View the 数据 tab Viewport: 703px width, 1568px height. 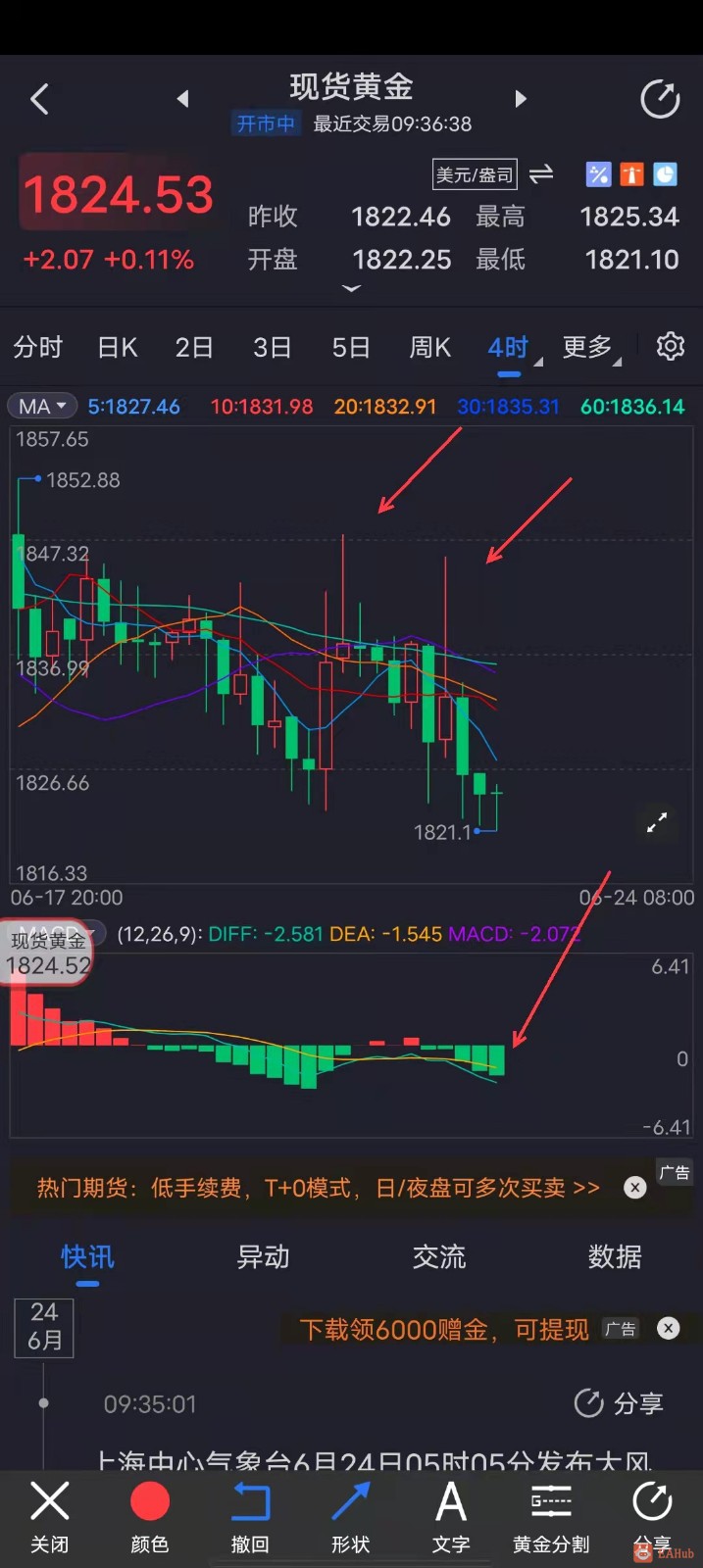click(x=615, y=1256)
